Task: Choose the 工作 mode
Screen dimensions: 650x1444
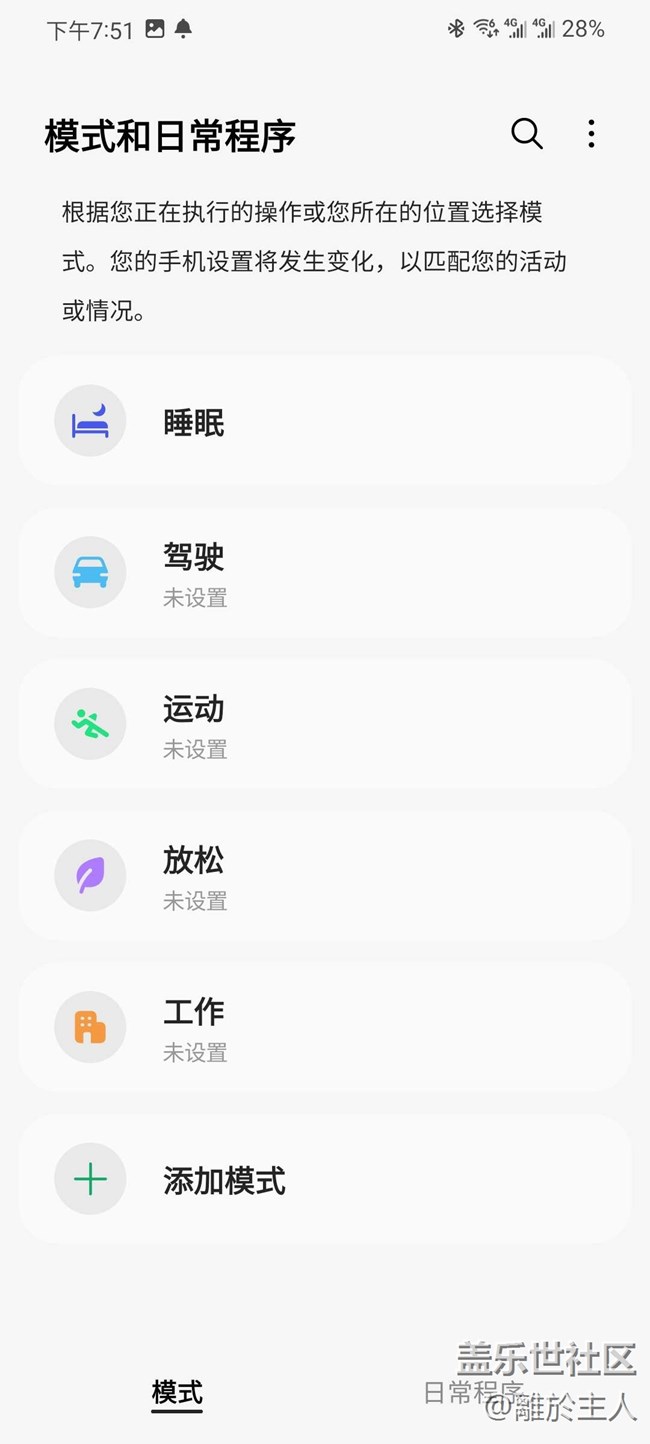Action: pos(324,1027)
